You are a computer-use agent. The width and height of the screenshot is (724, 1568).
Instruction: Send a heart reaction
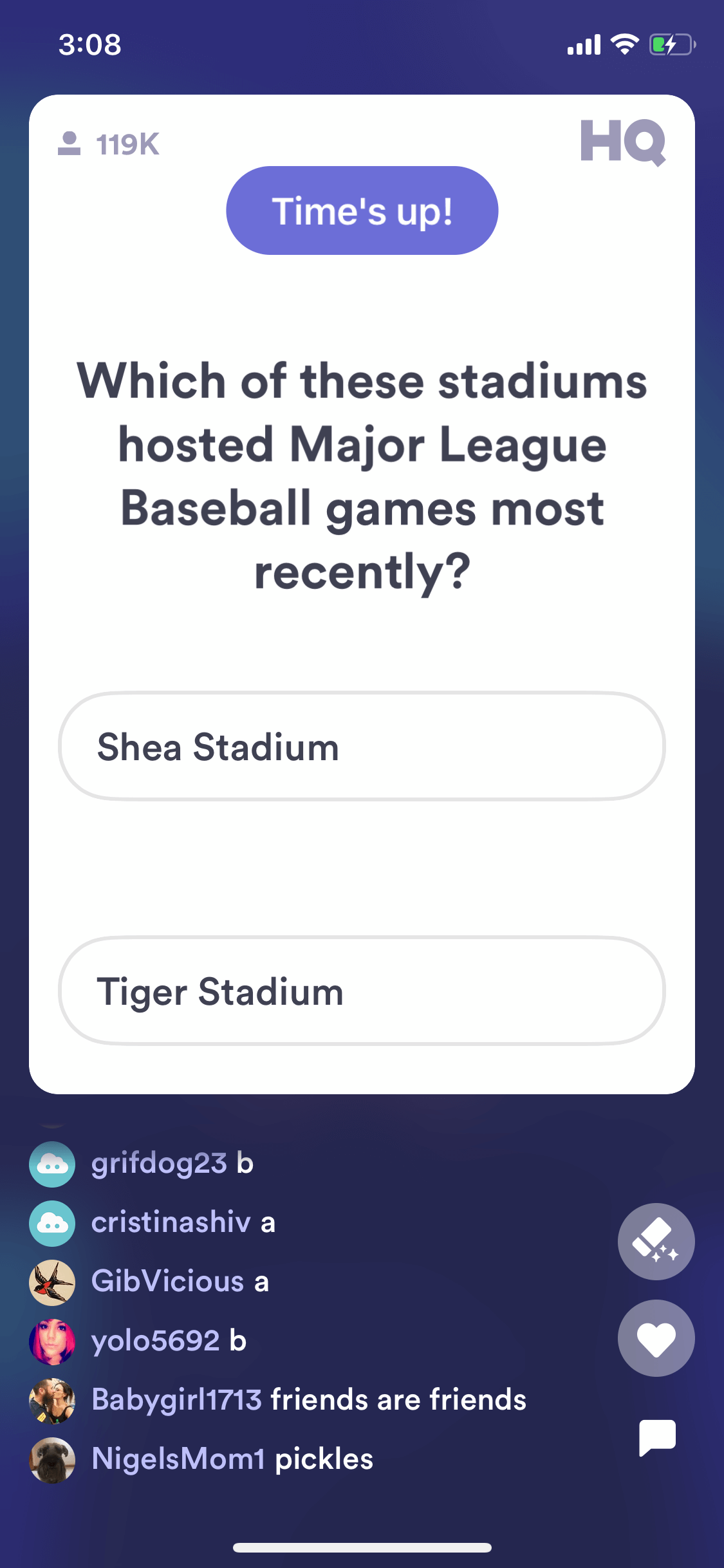tap(656, 1338)
